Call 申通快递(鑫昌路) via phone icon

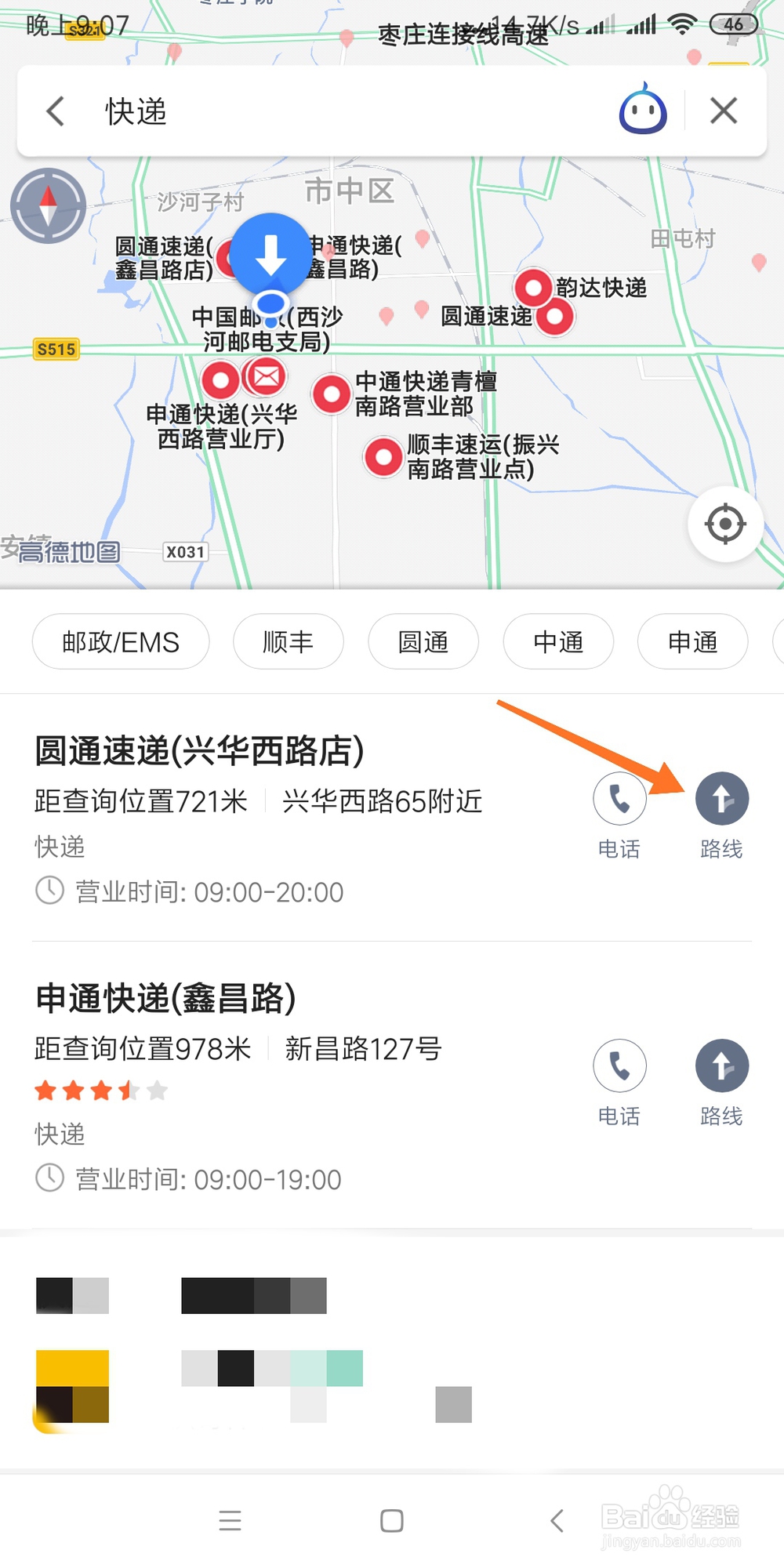click(x=619, y=1065)
